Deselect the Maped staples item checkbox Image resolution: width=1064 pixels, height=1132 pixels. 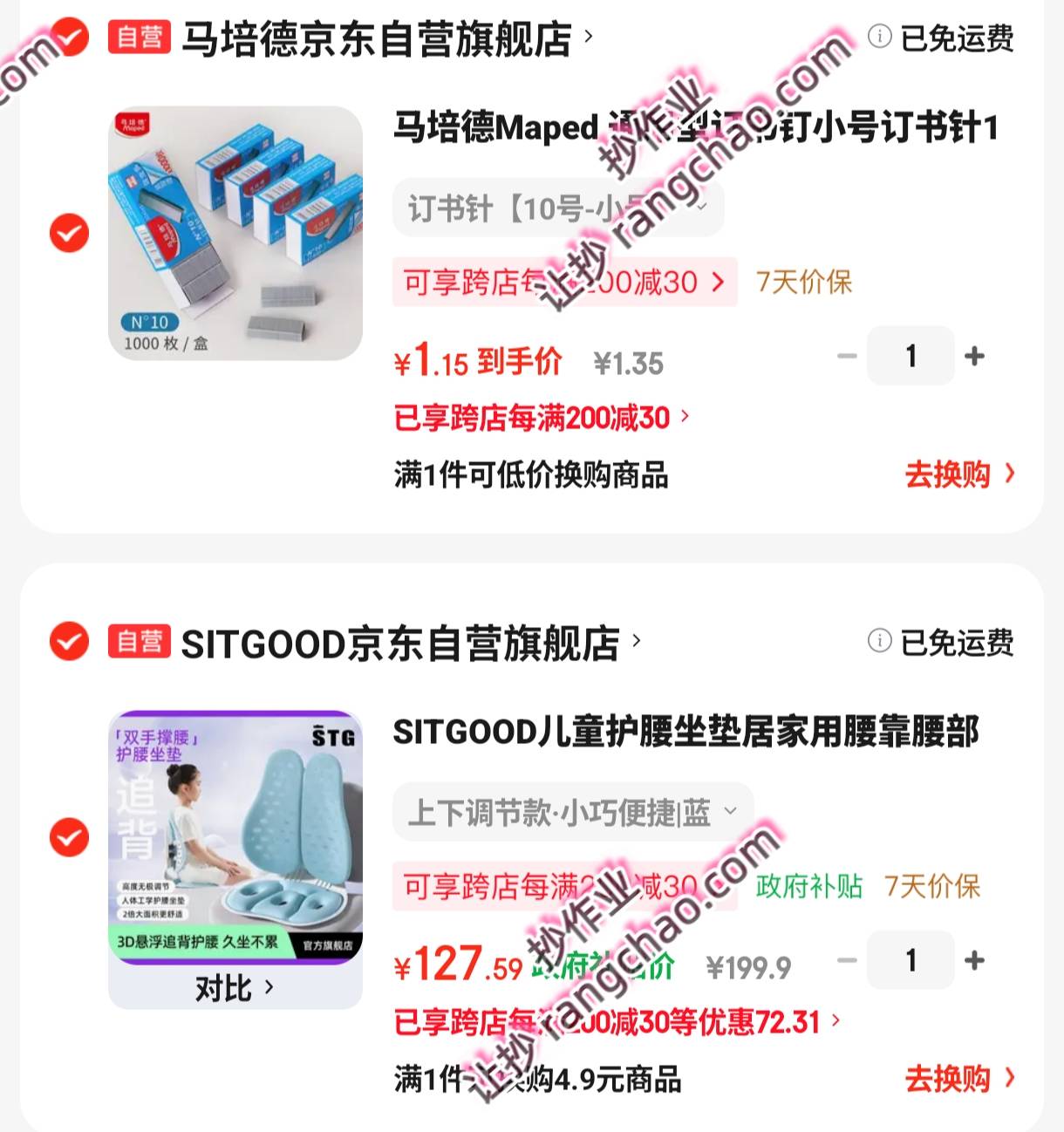[x=70, y=234]
